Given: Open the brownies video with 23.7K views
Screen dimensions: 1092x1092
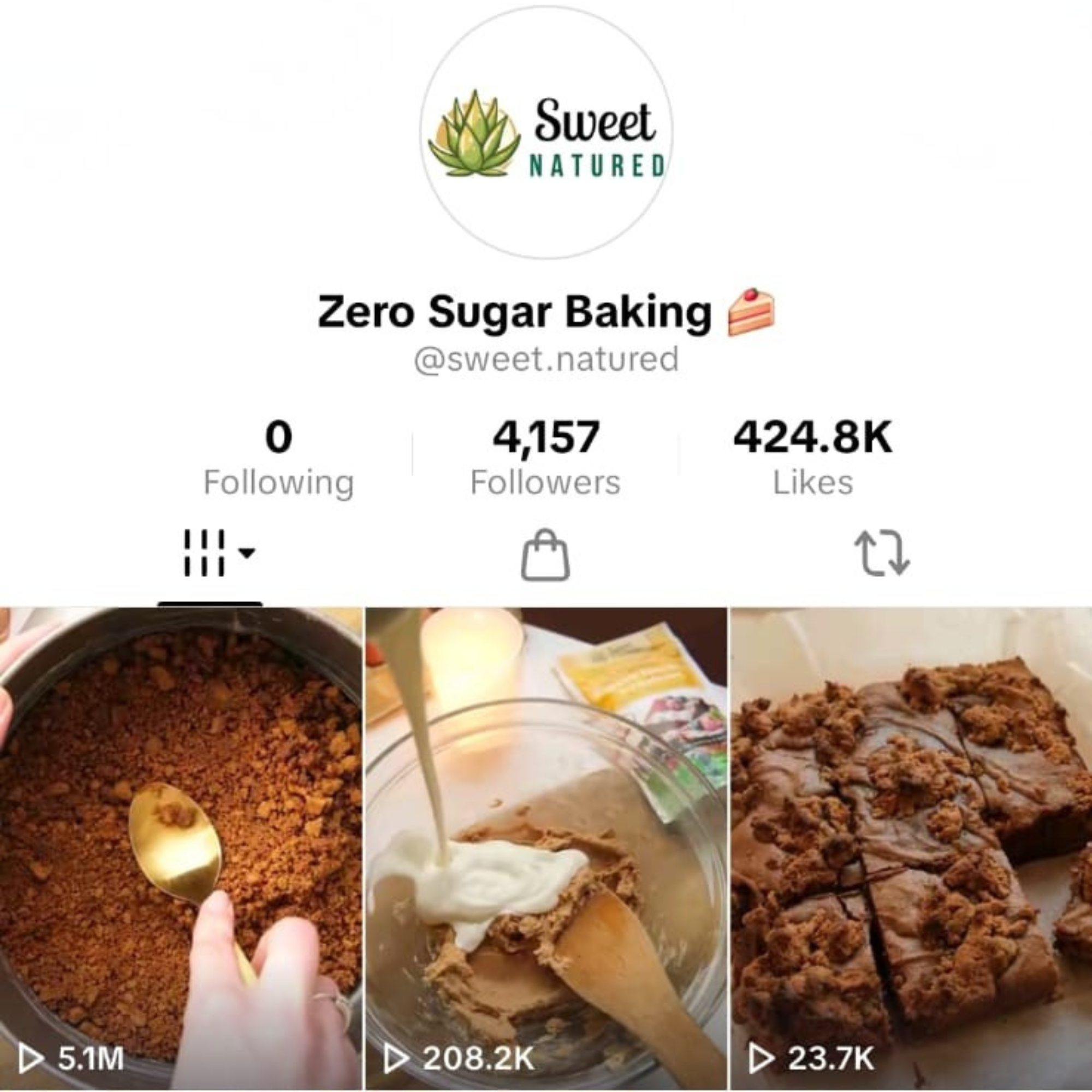Looking at the screenshot, I should click(910, 848).
